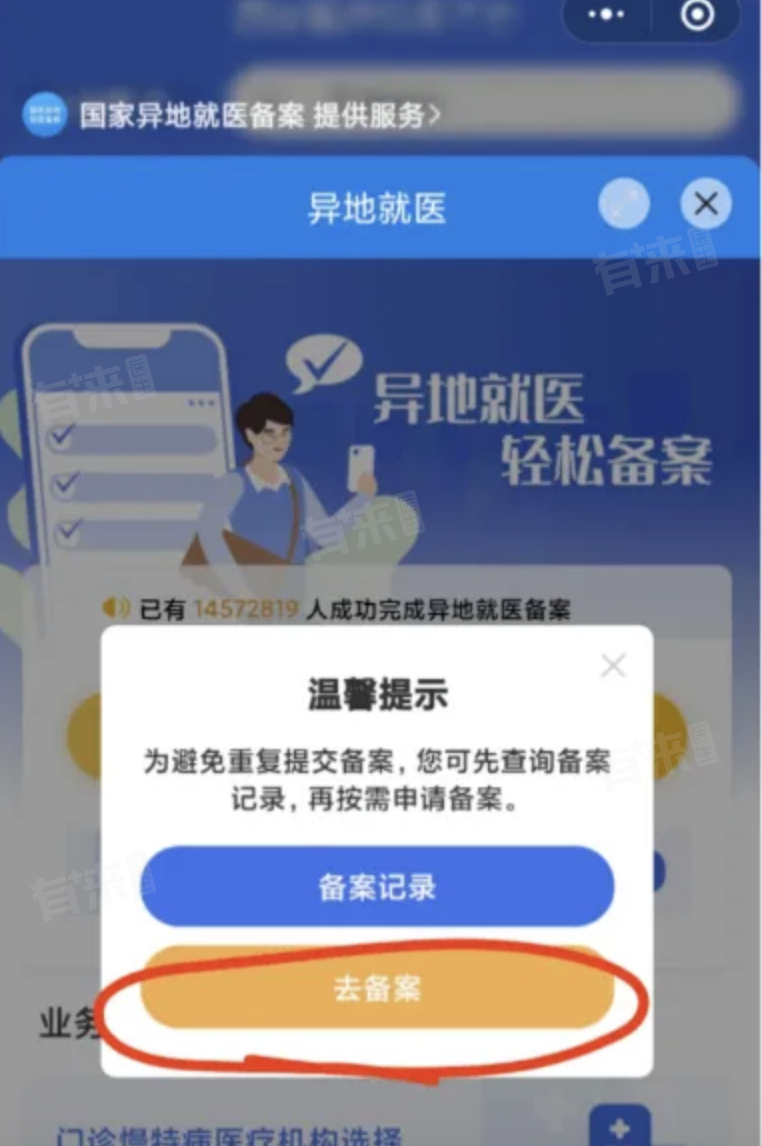Viewport: 762px width, 1146px height.
Task: Close the 异地就医 panel
Action: point(706,204)
